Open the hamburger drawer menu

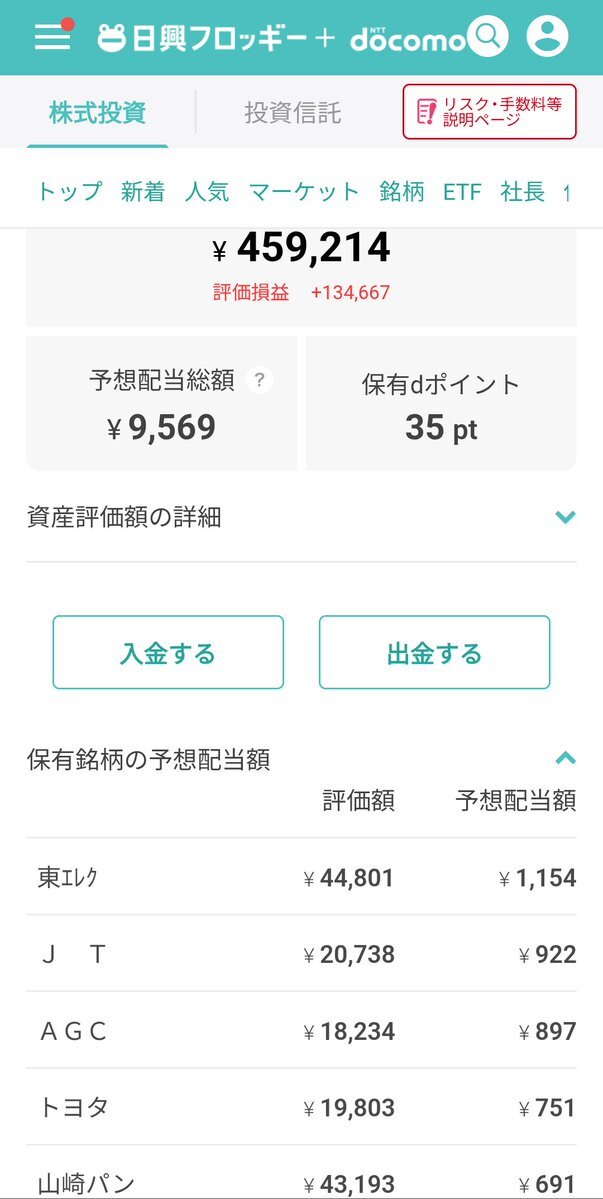[x=52, y=36]
